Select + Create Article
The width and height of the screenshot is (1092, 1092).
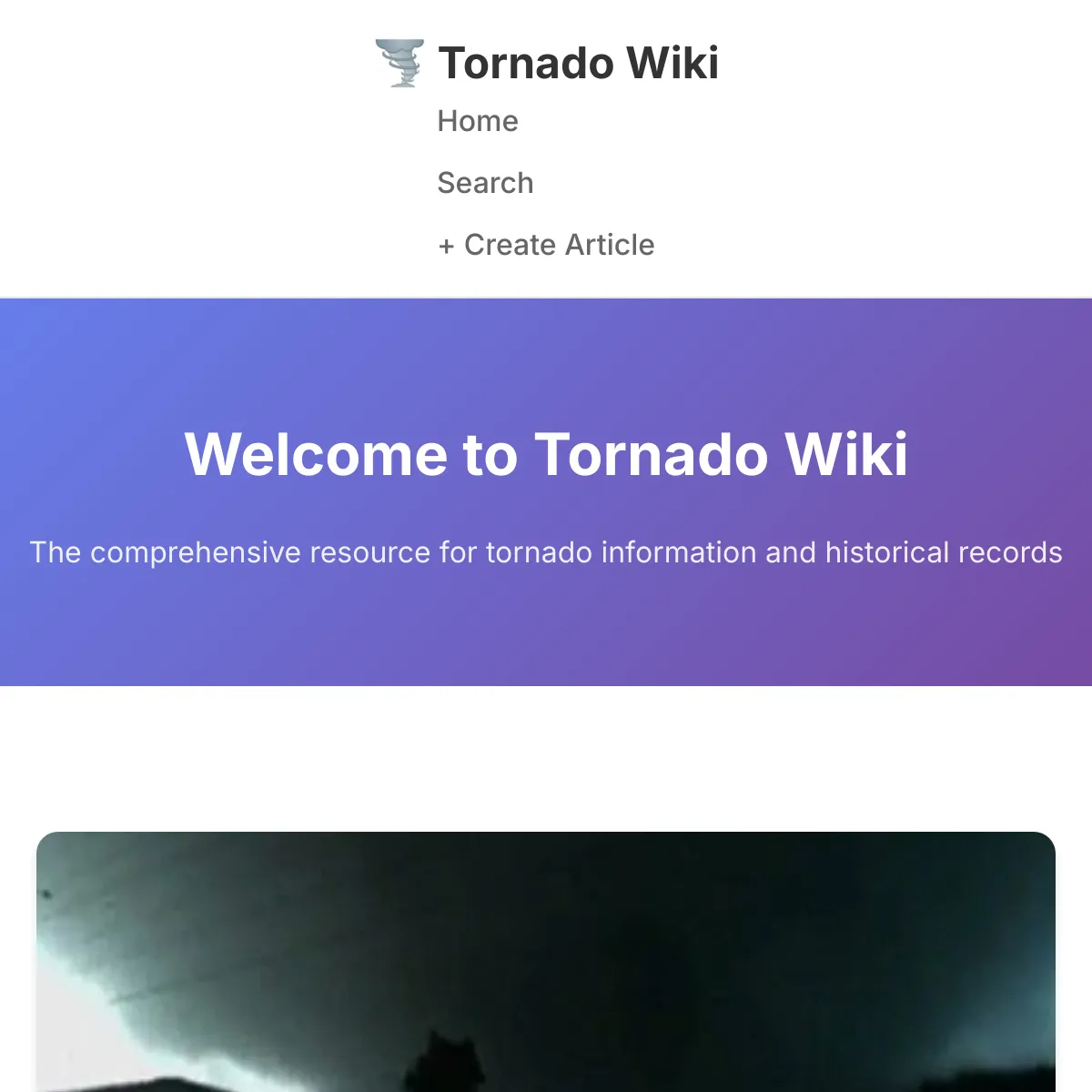[546, 245]
